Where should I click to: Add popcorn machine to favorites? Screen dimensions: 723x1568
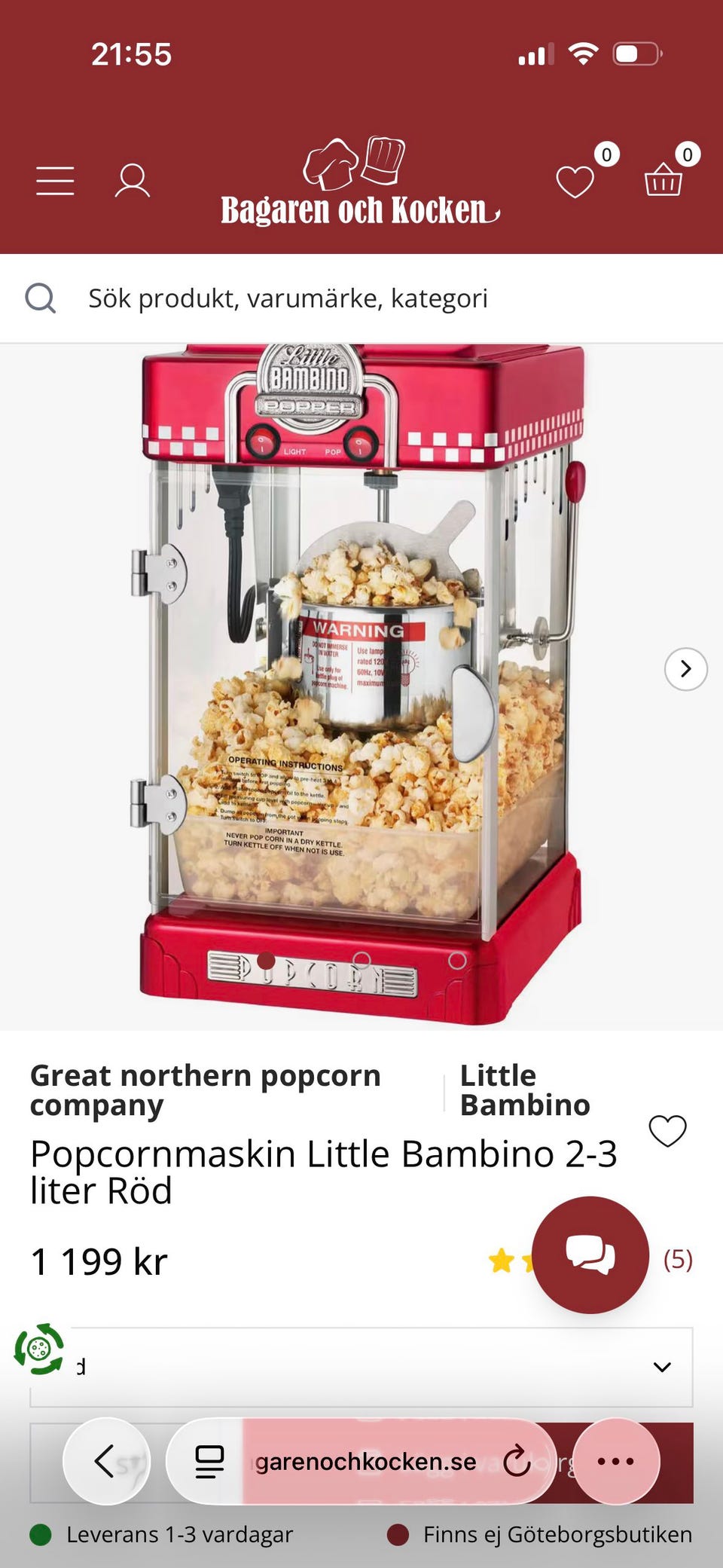point(667,1130)
